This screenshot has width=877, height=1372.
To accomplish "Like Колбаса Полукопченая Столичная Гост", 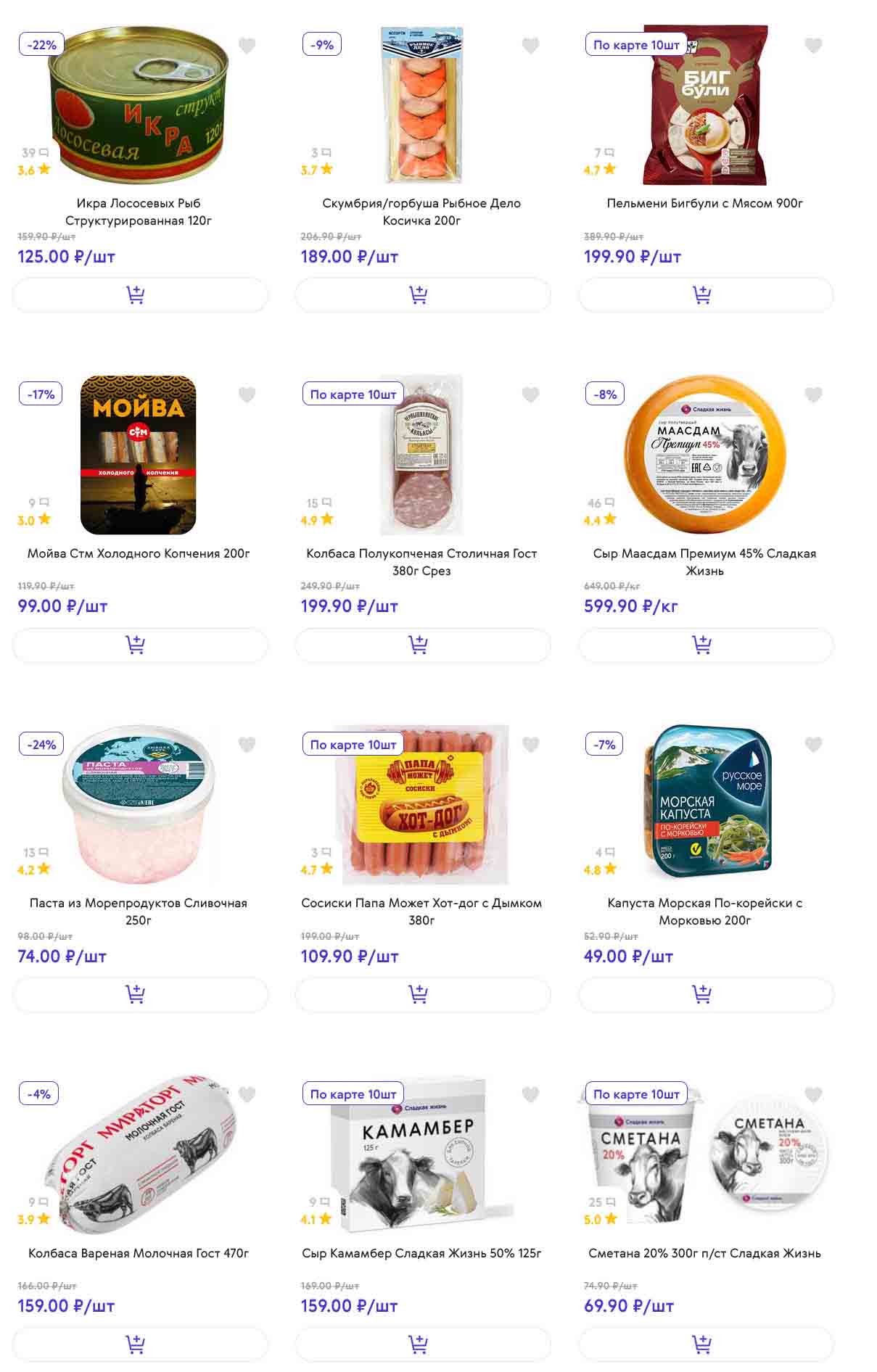I will (x=530, y=394).
